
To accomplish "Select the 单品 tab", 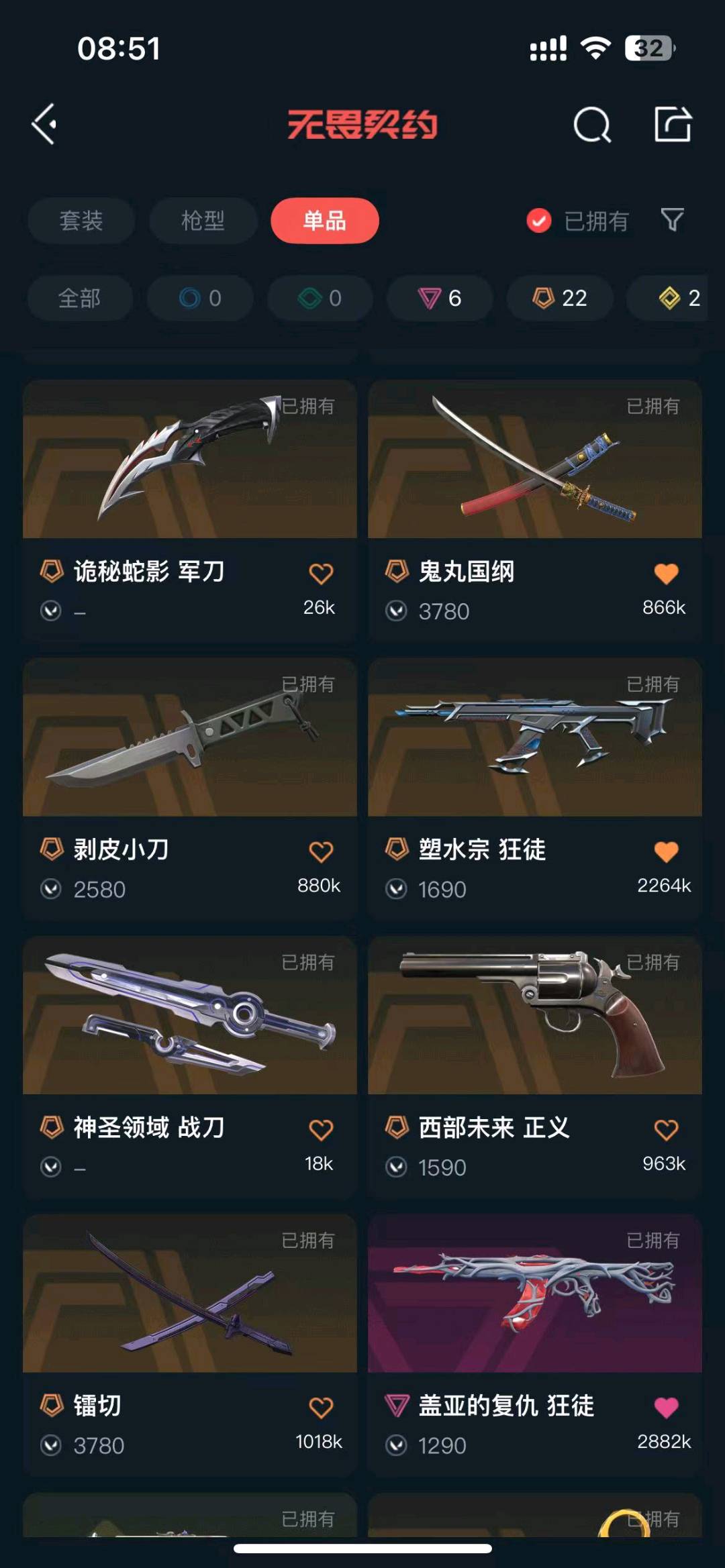I will coord(324,221).
